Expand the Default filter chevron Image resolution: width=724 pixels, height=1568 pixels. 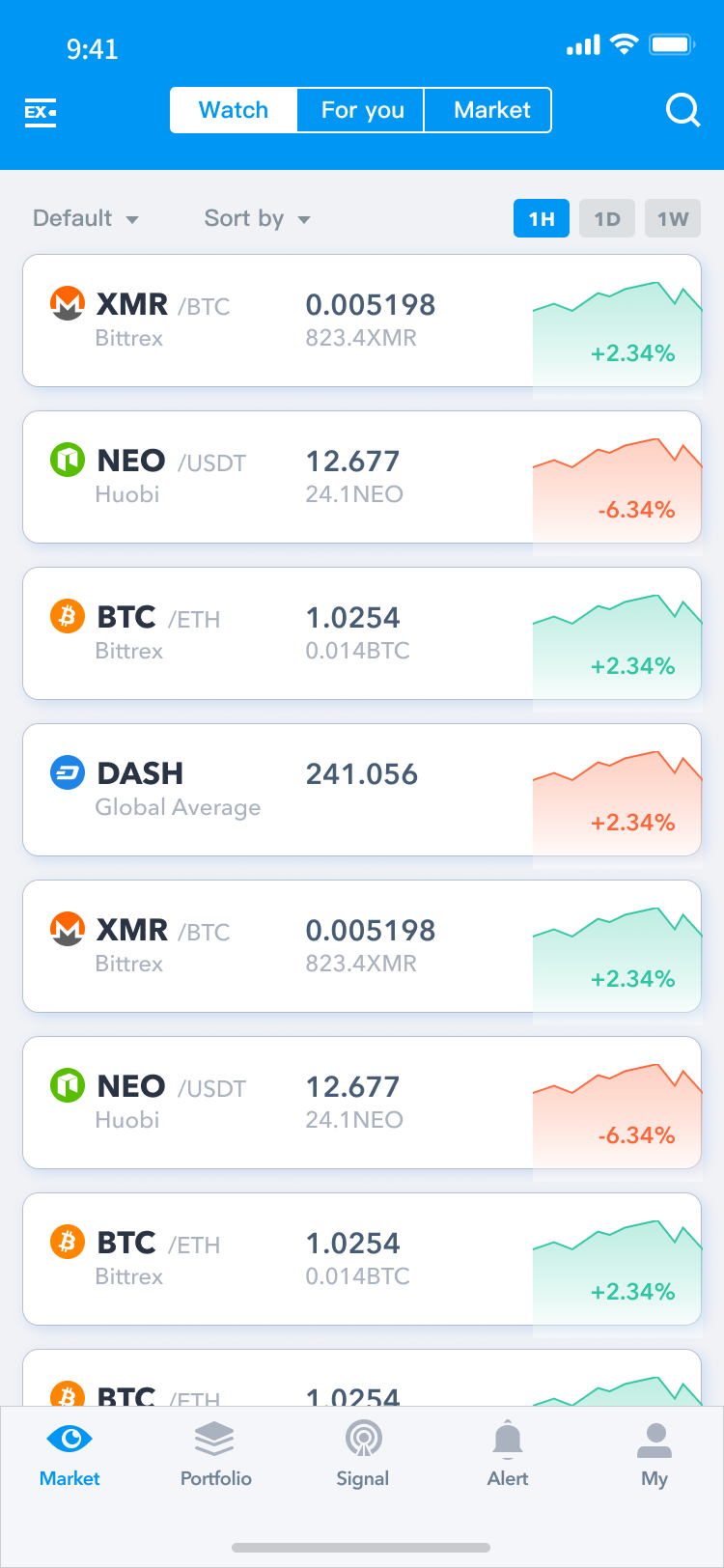tap(134, 219)
